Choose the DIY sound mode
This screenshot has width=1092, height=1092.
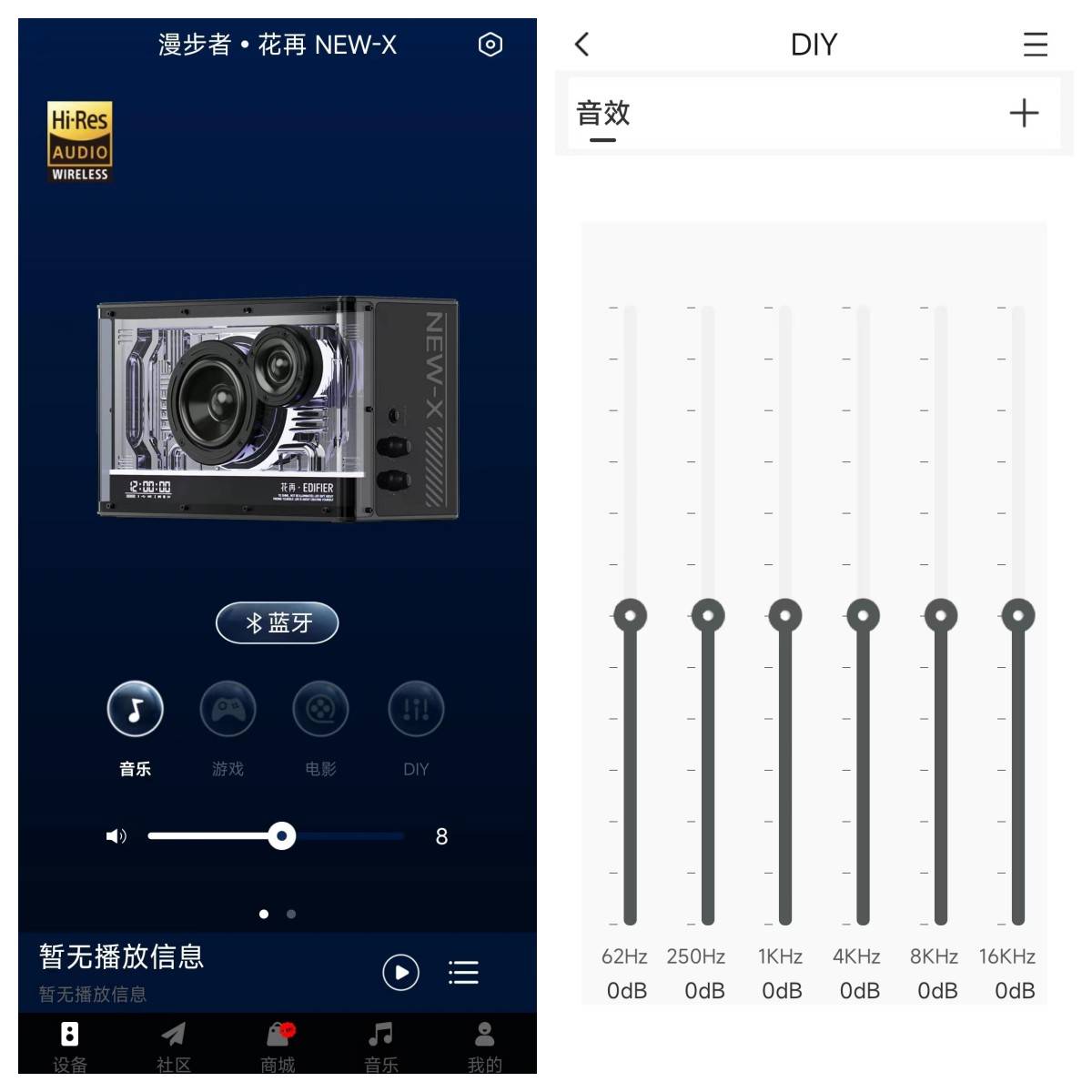coord(415,710)
